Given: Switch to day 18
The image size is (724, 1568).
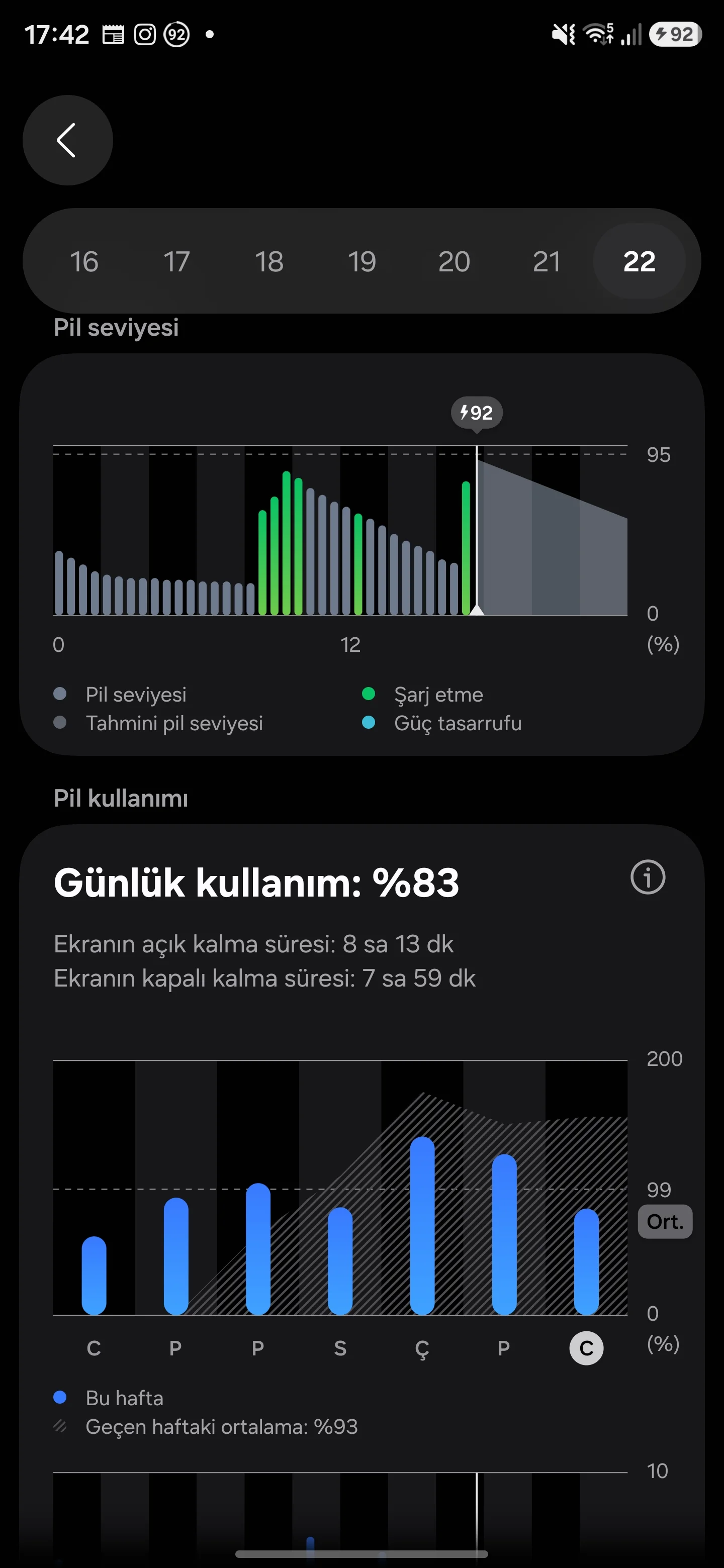Looking at the screenshot, I should coord(269,262).
